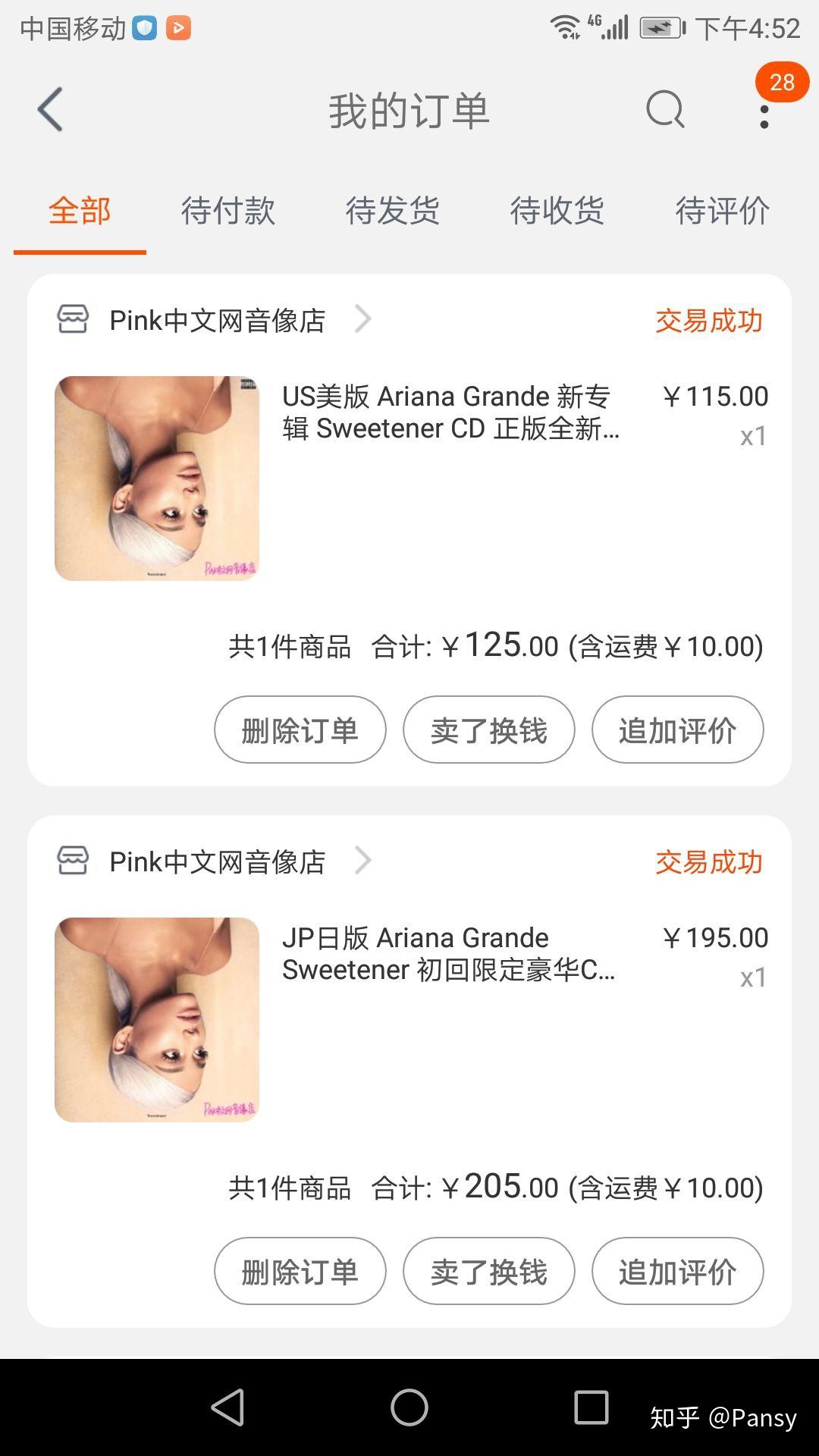
Task: Open the order search icon
Action: click(x=665, y=110)
